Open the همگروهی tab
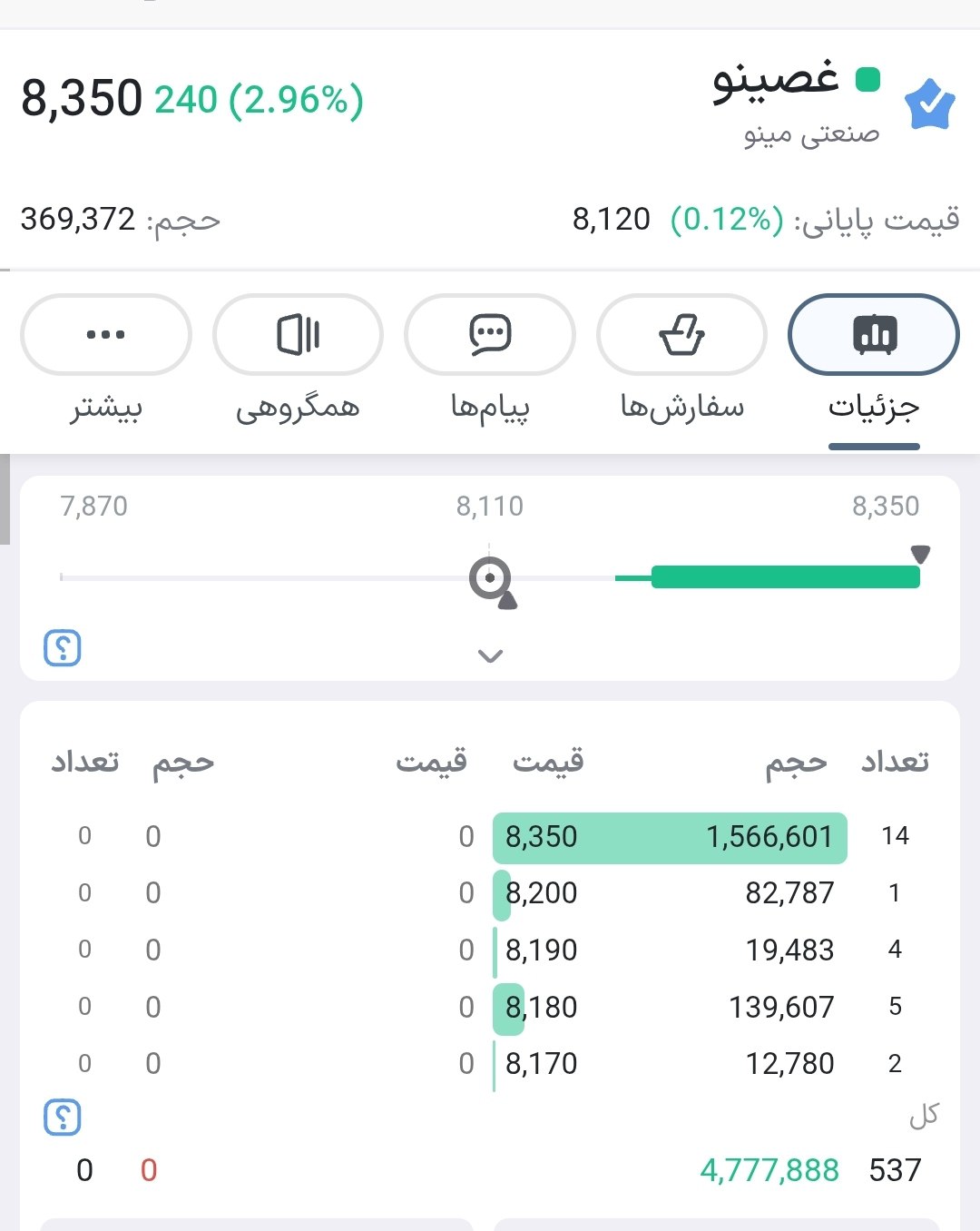 (x=298, y=335)
